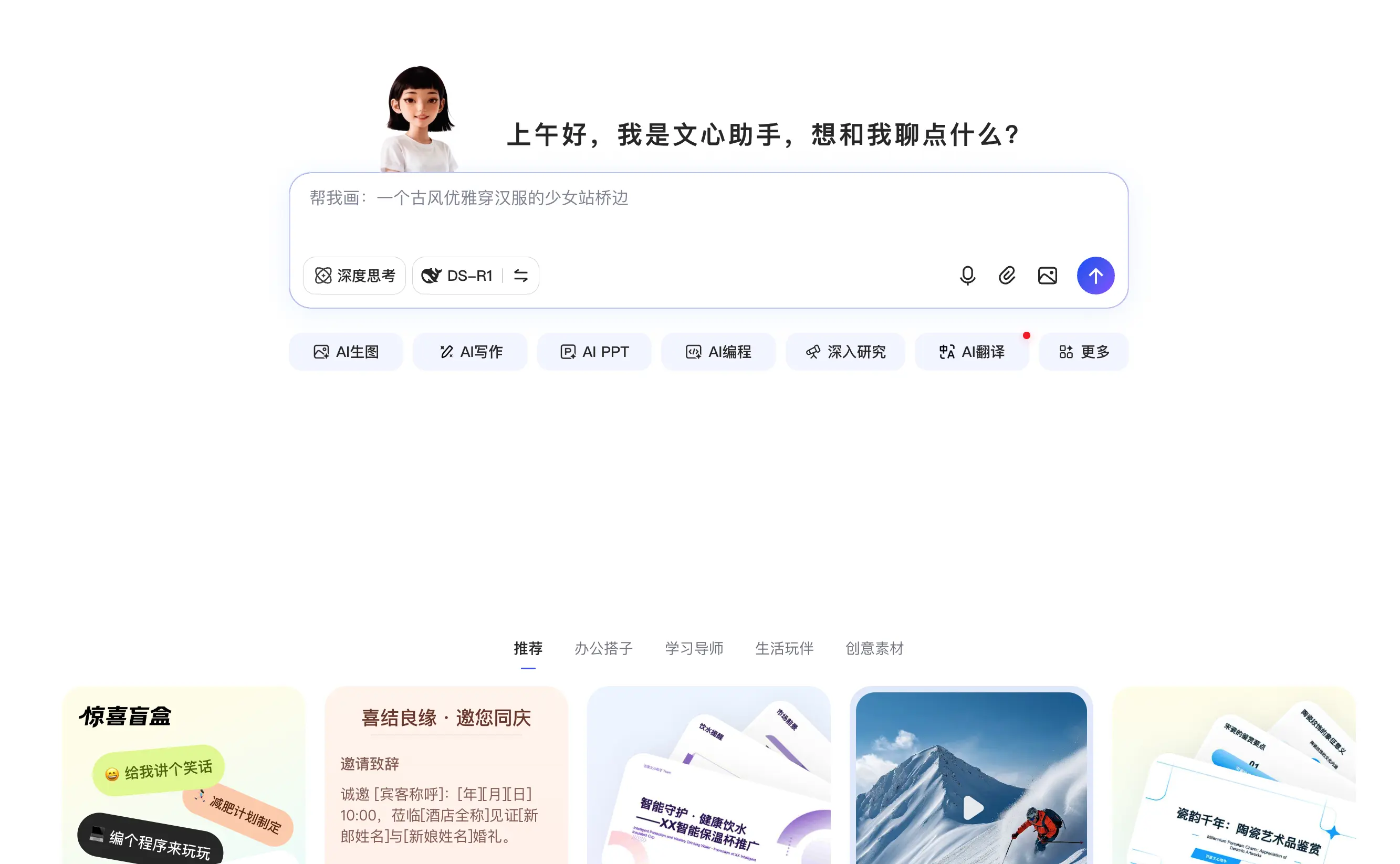Open the AI生图 image generation tool

point(346,352)
